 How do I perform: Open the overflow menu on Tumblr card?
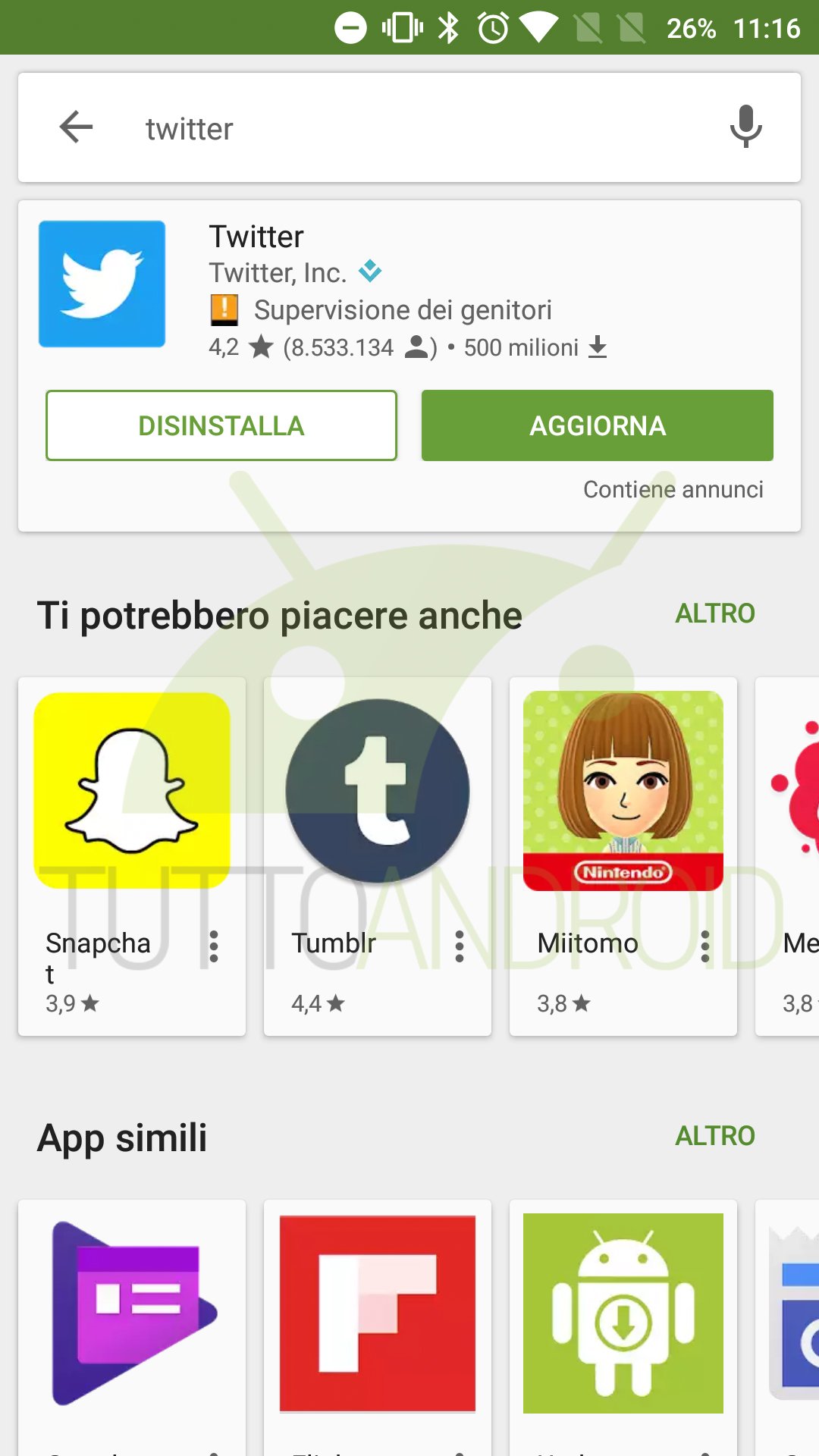[x=460, y=946]
